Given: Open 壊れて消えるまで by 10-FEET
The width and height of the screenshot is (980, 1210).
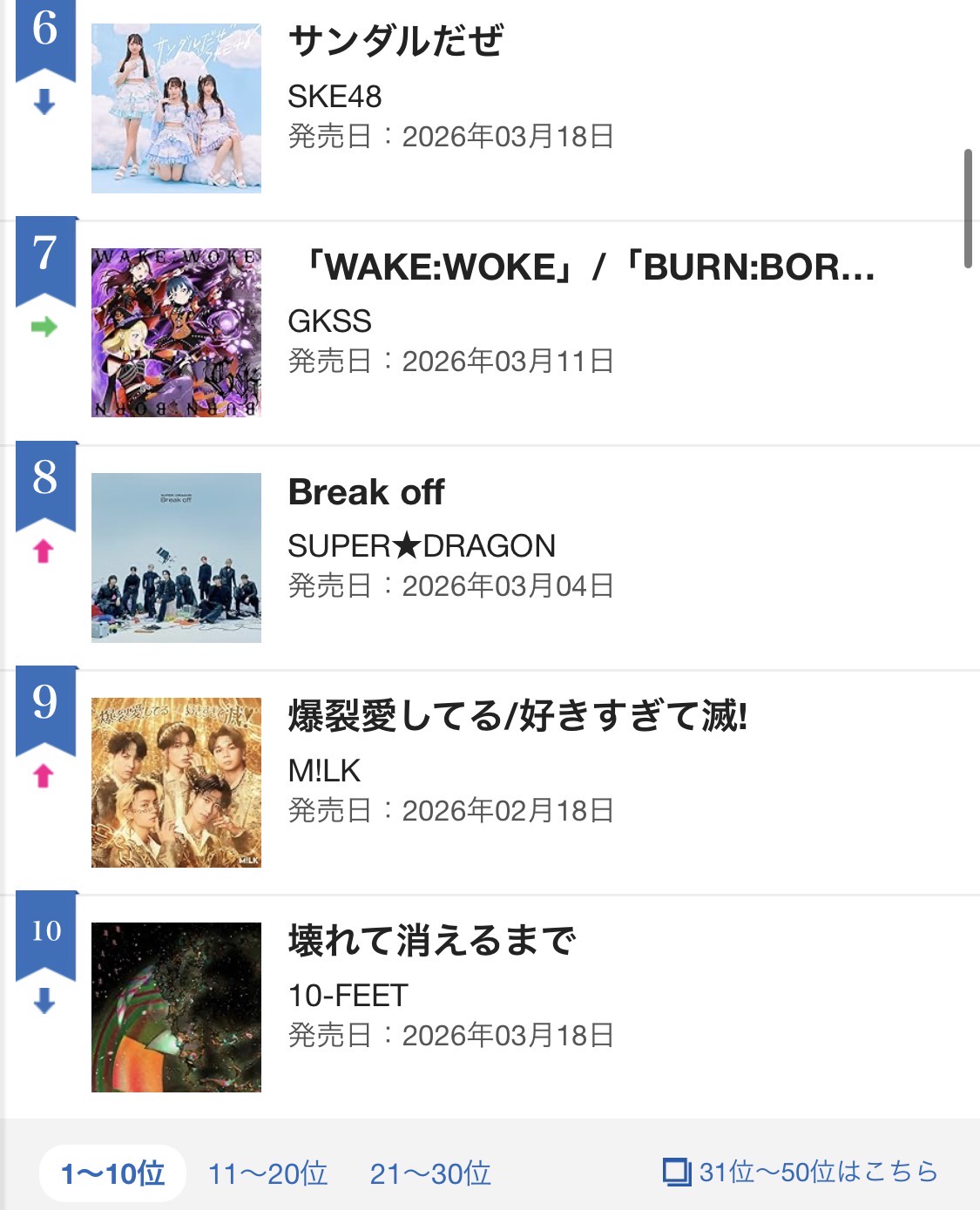Looking at the screenshot, I should (x=431, y=941).
